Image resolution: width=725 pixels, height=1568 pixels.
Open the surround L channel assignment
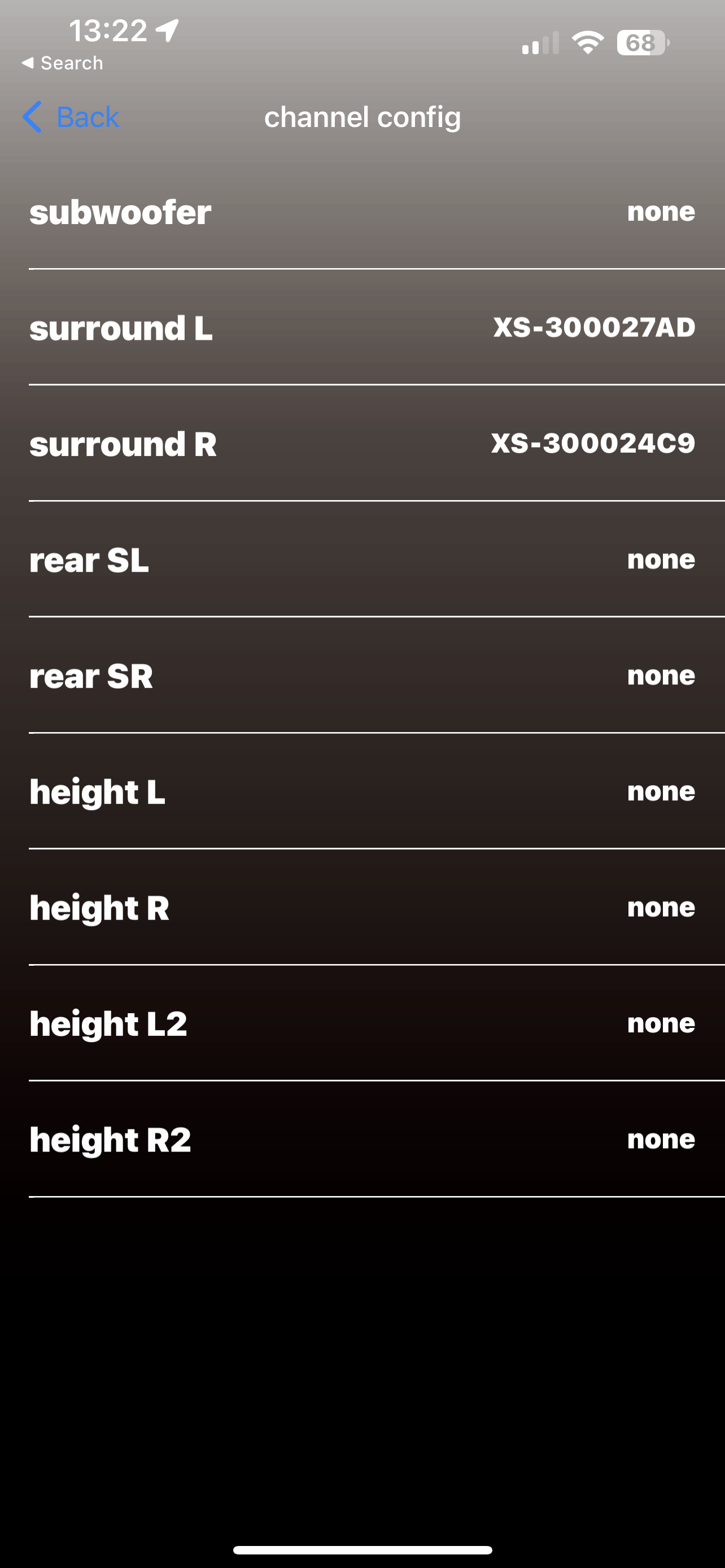point(362,328)
